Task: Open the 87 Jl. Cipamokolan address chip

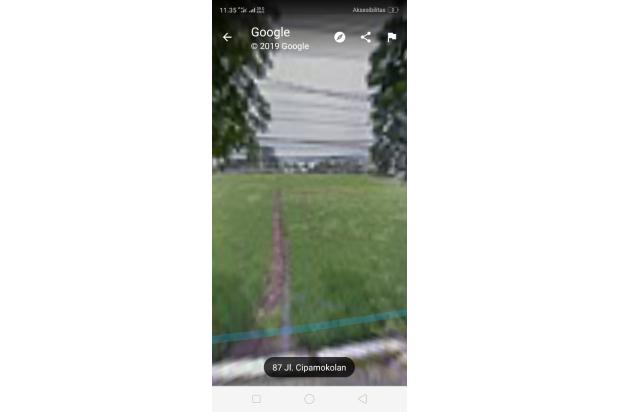Action: [309, 368]
